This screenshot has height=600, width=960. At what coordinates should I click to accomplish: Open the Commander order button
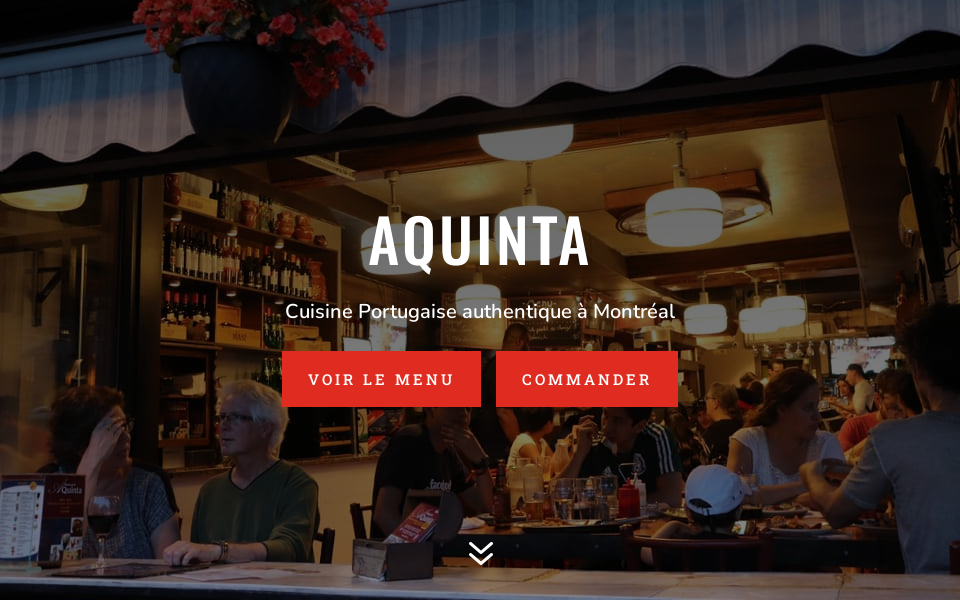click(x=586, y=379)
